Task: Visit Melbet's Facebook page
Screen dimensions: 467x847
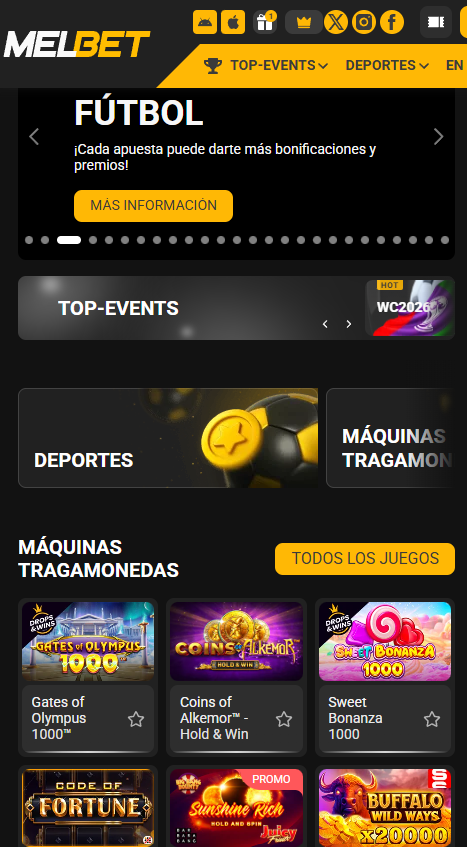Action: [x=392, y=22]
